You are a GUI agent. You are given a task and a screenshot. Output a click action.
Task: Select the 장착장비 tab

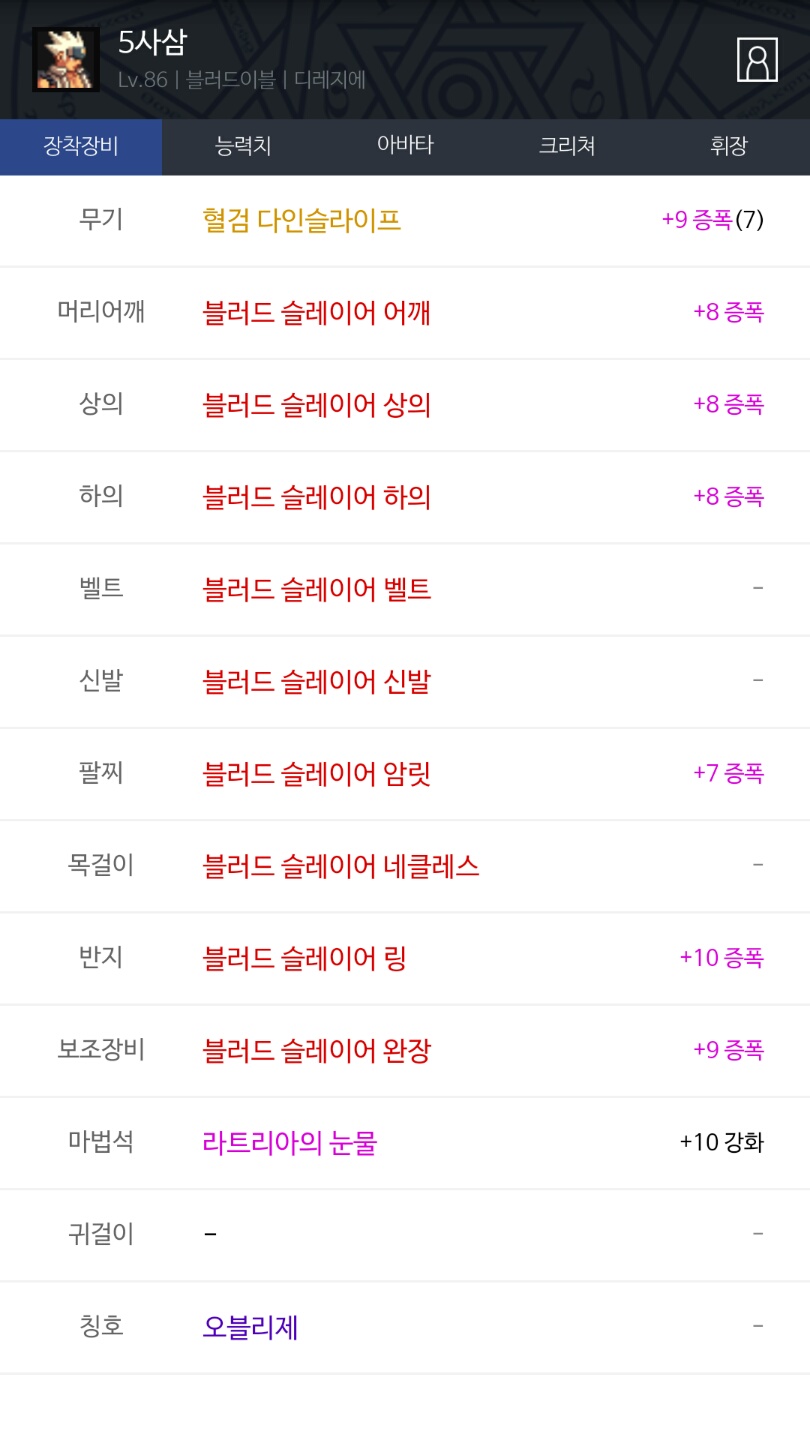click(x=81, y=146)
